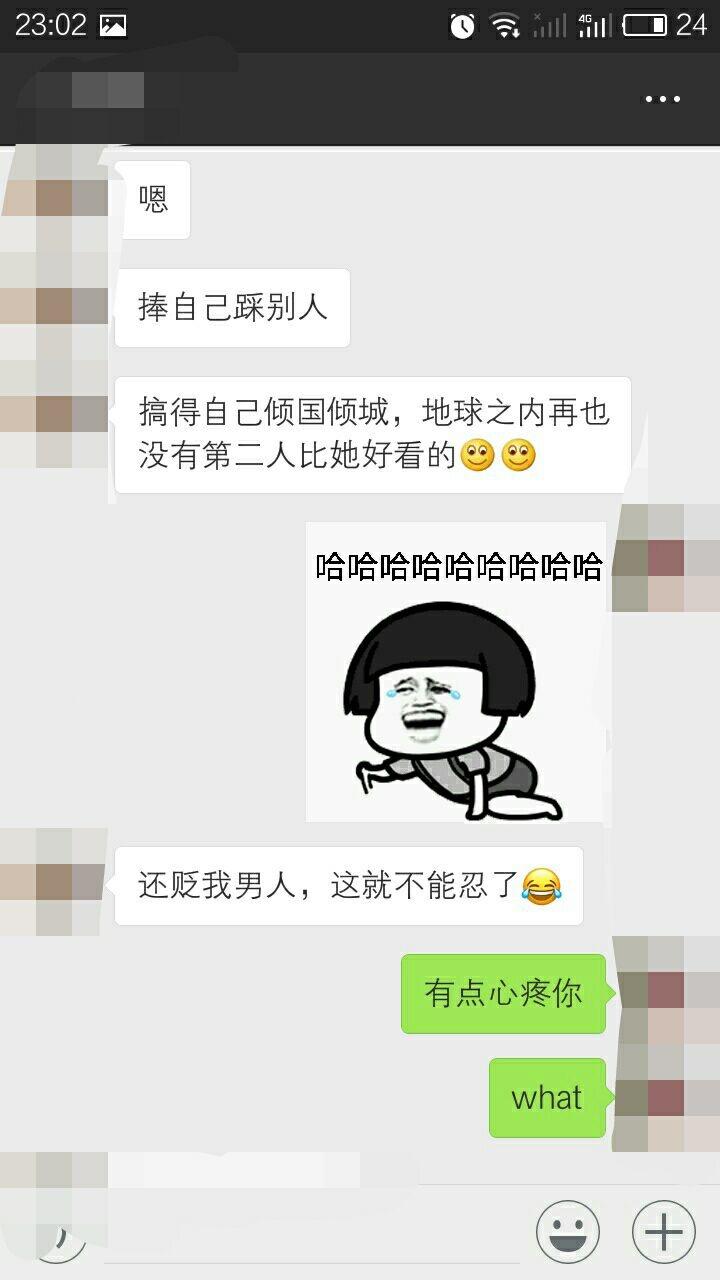Switch to voice input mode
The width and height of the screenshot is (720, 1280).
click(55, 1232)
